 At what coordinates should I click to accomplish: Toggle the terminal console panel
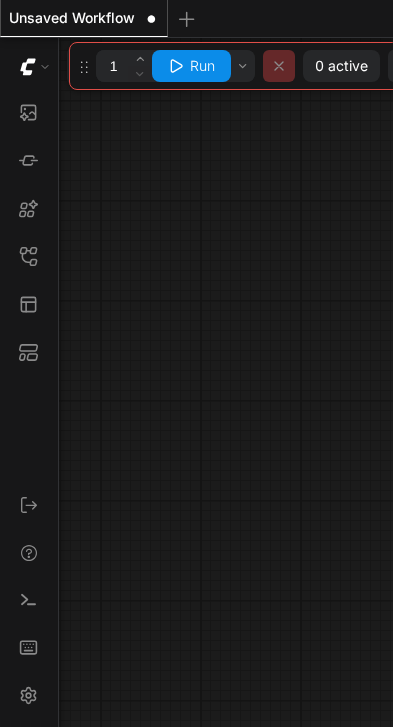29,600
